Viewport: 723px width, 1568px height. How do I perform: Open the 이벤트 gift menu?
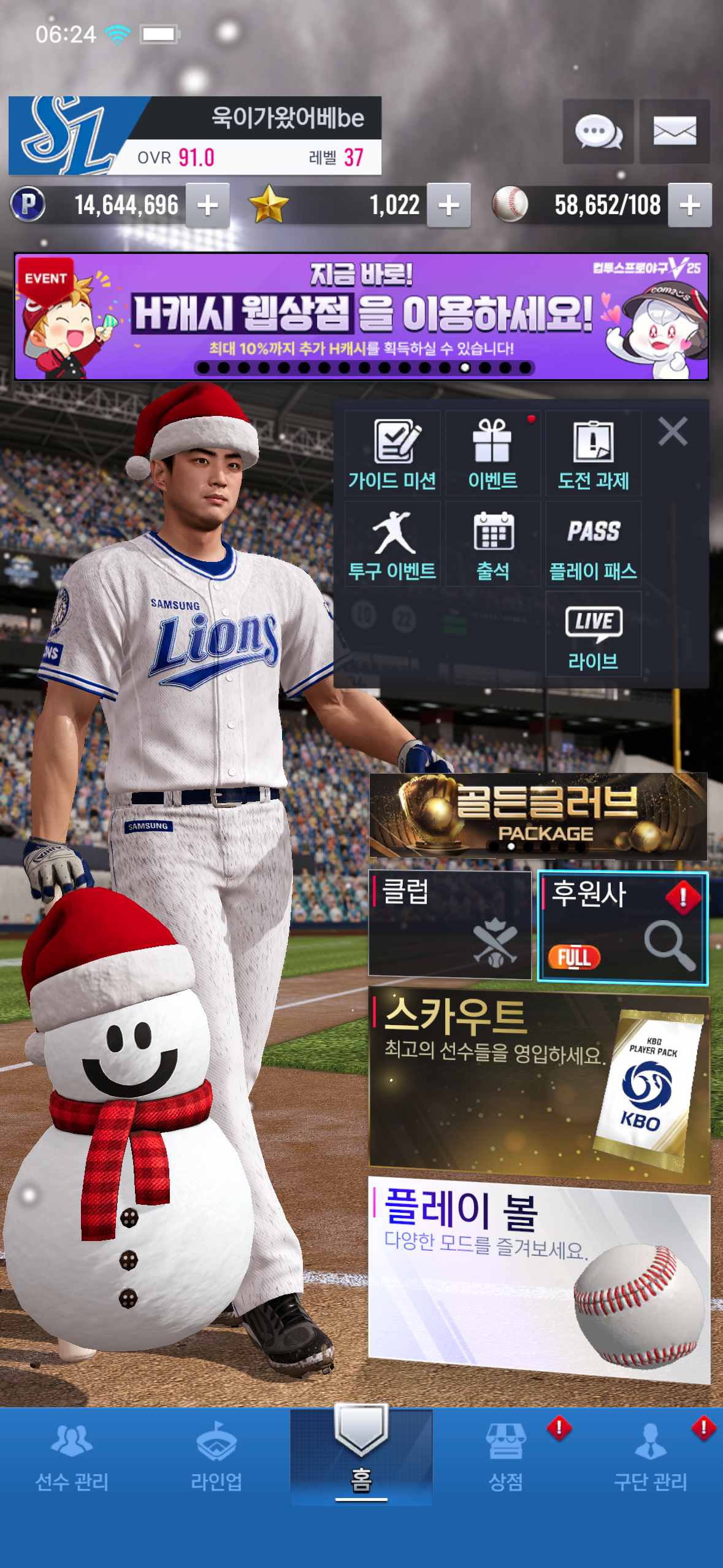[x=492, y=453]
